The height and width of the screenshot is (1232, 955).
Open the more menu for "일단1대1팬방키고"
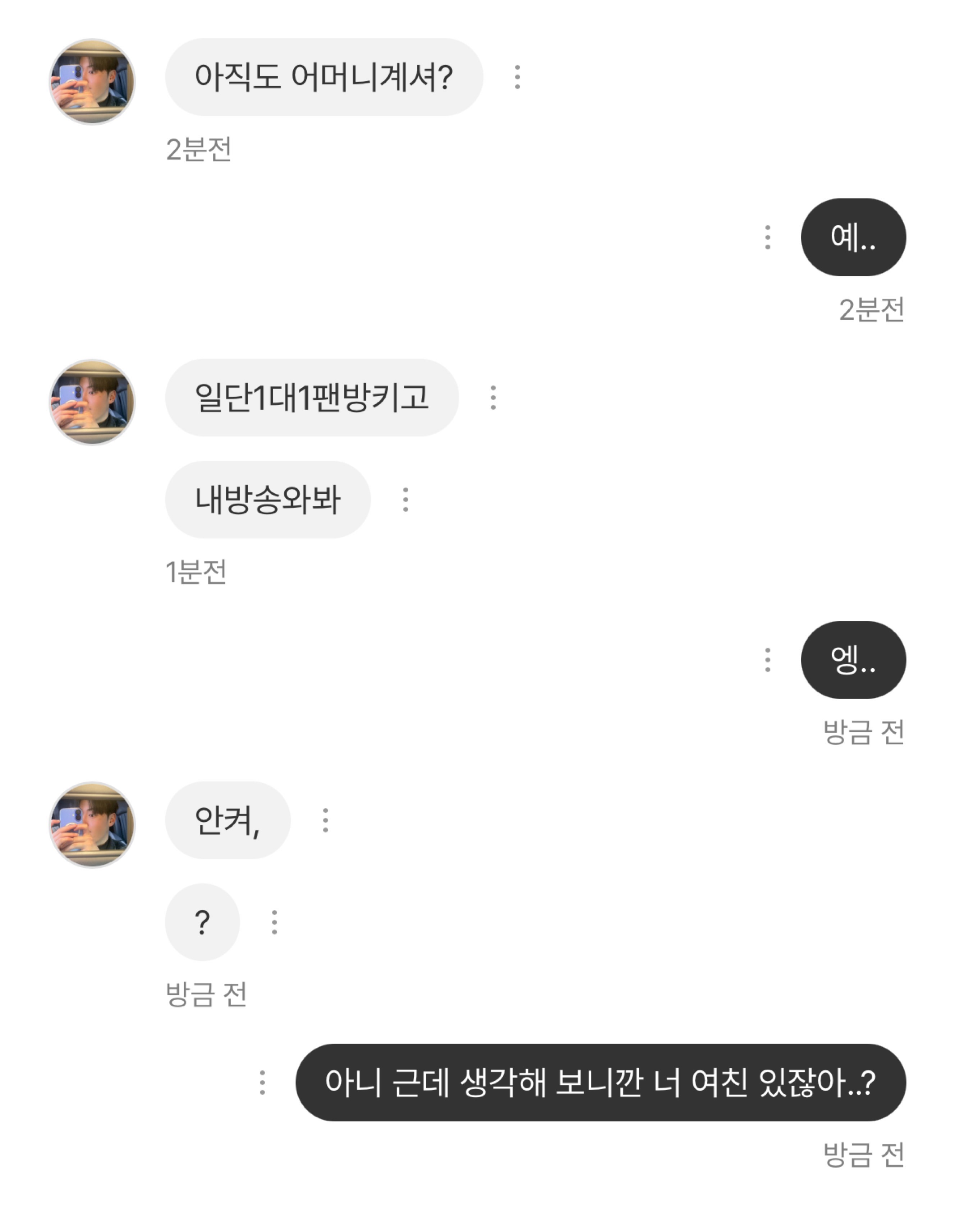coord(493,398)
